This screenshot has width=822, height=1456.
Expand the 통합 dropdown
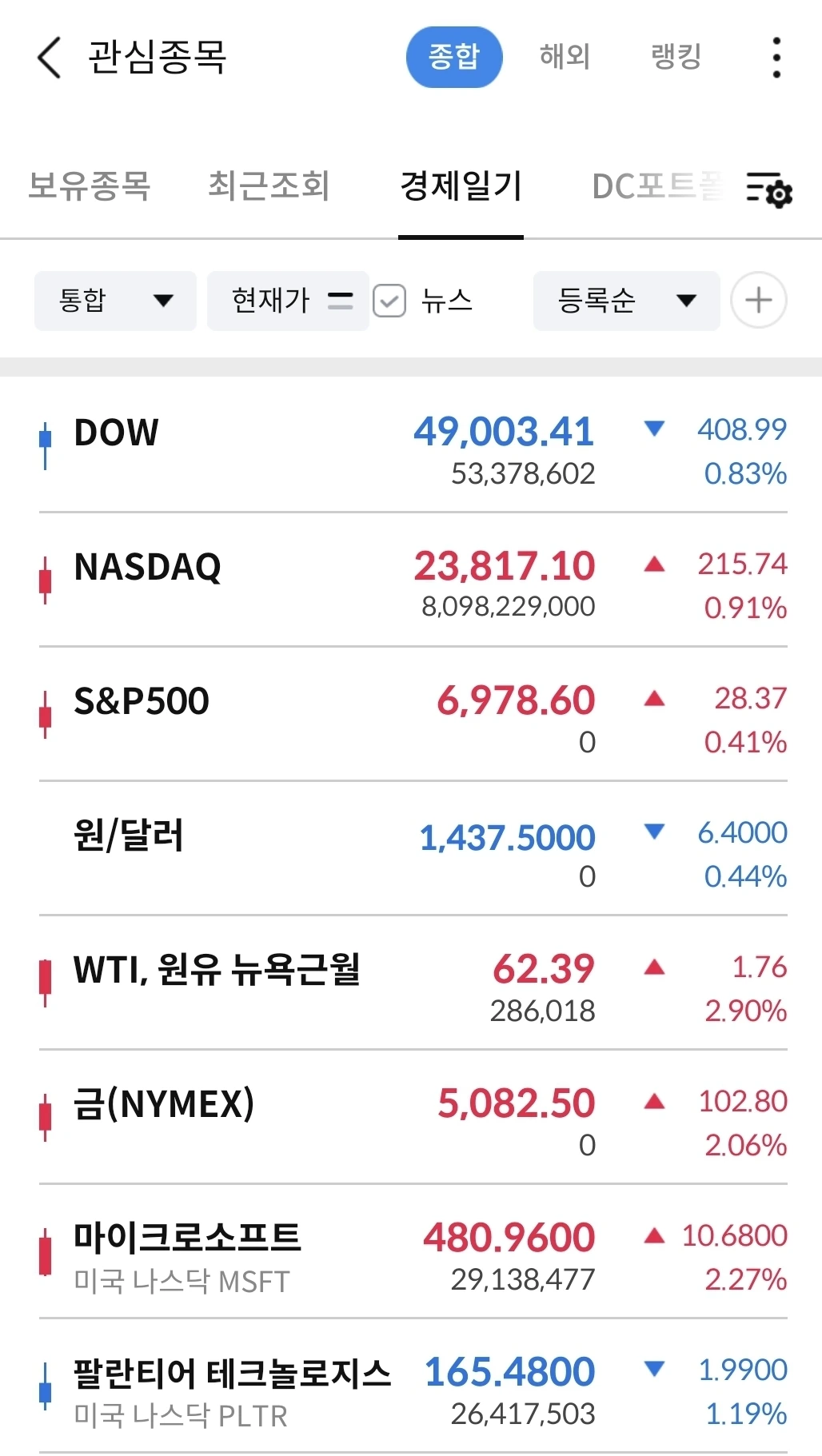pos(115,301)
